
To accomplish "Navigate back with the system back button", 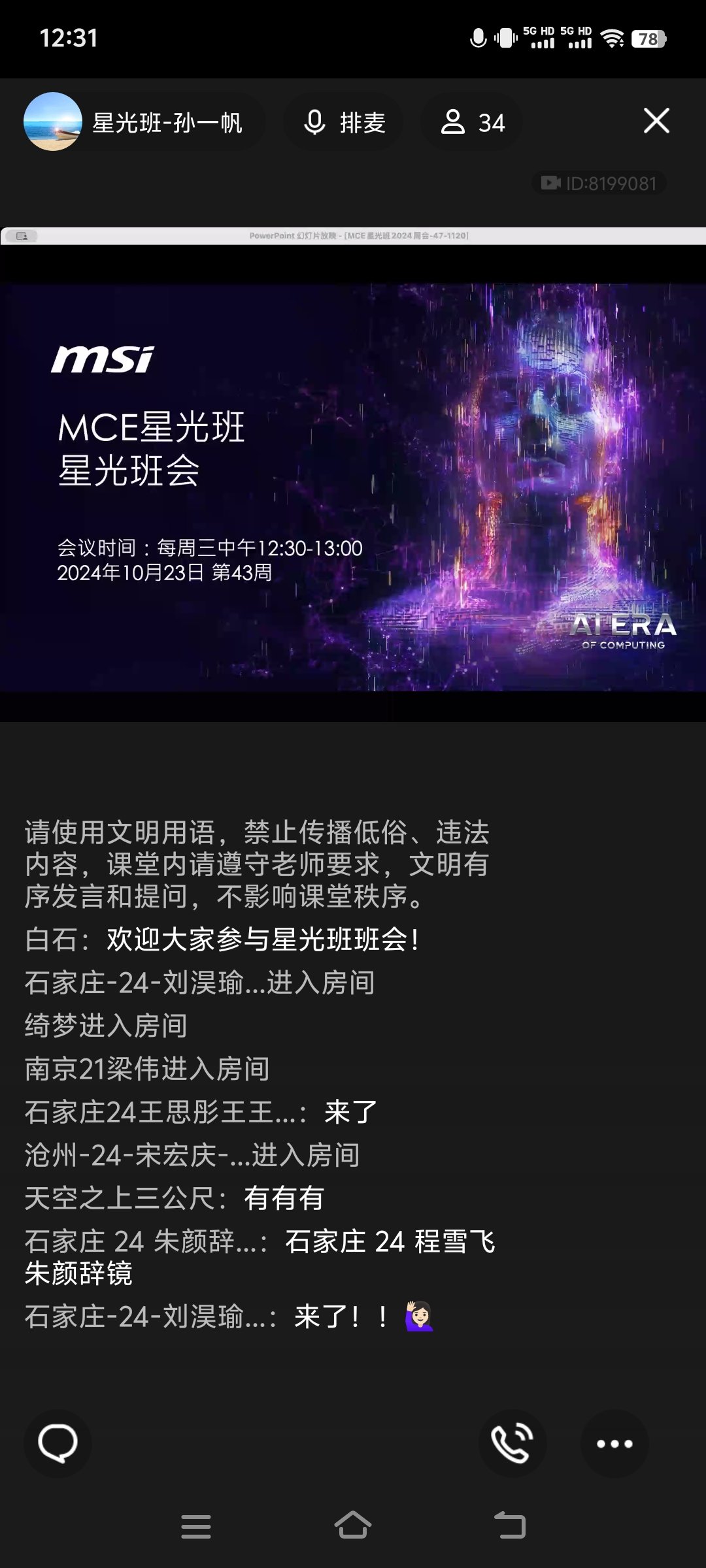I will [510, 1526].
